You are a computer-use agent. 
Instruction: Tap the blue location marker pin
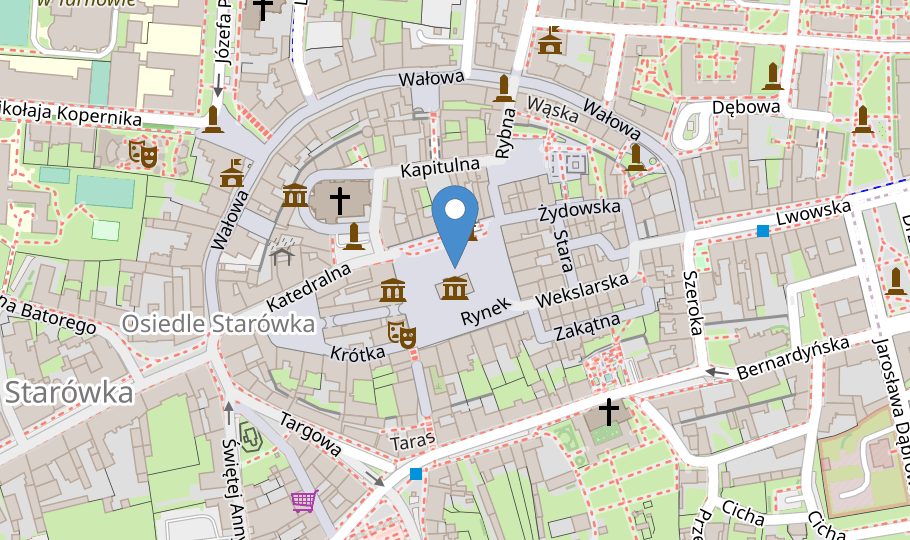pyautogui.click(x=455, y=224)
